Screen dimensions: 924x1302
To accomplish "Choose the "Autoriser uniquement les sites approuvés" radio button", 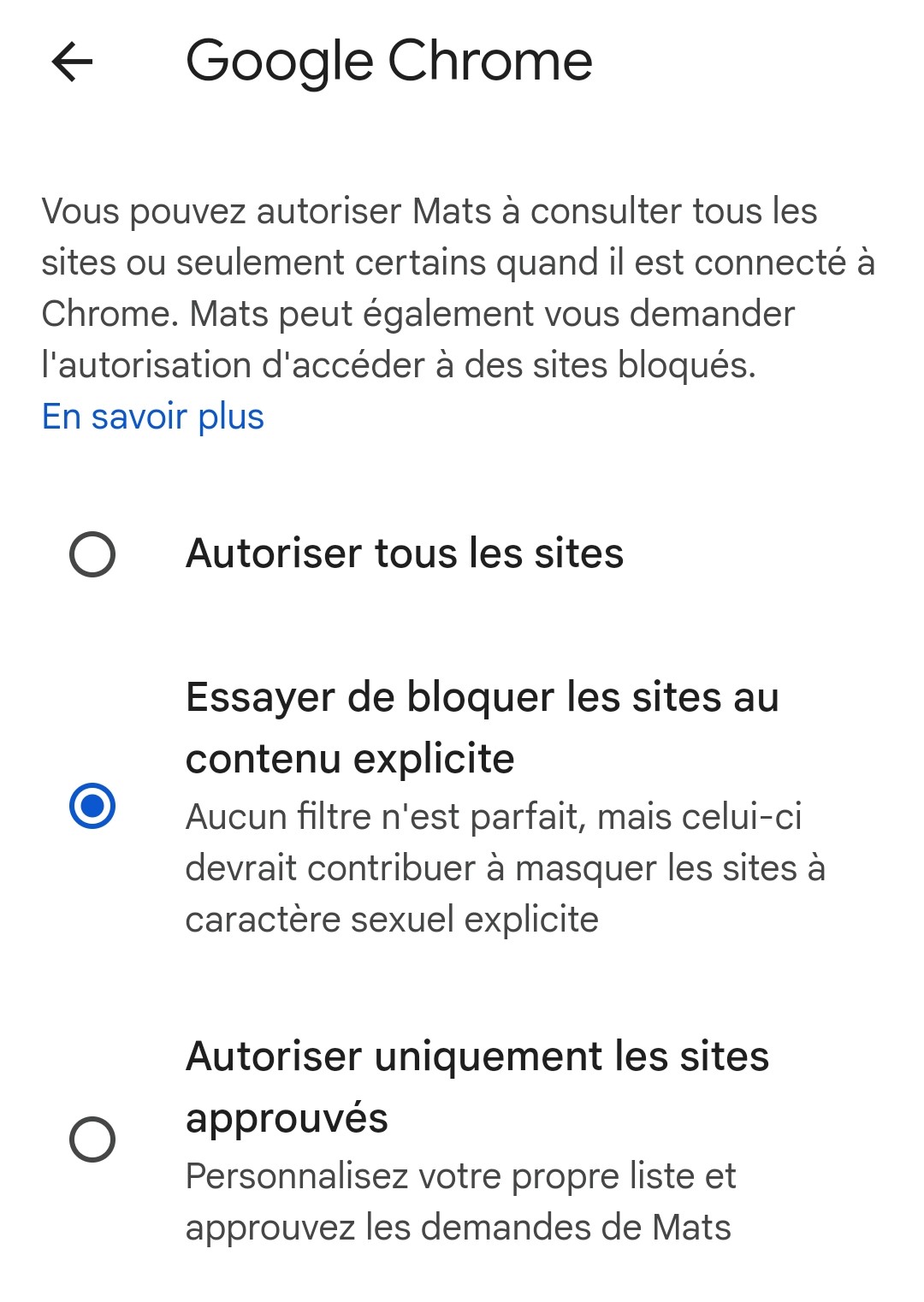I will point(92,1139).
